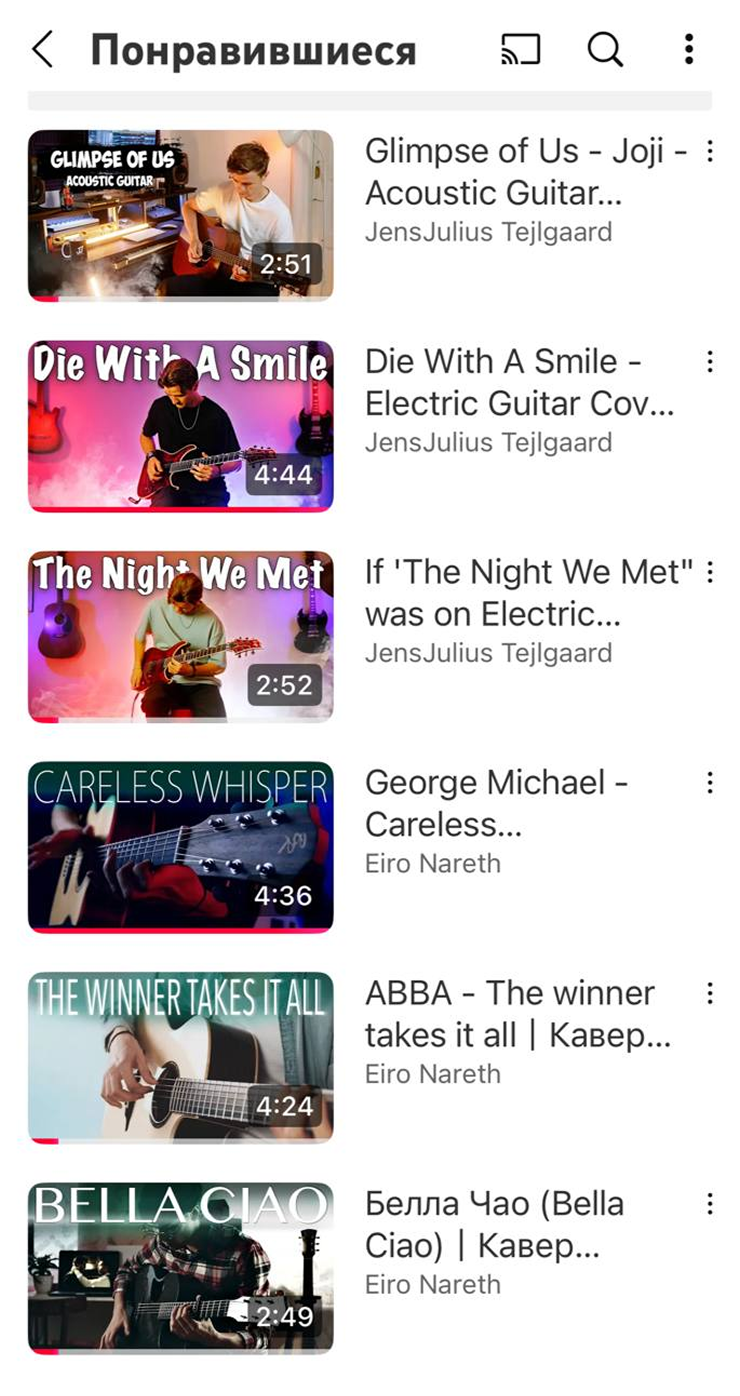Screen dimensions: 740x1396
Task: Go back from the Понравившиеся playlist
Action: (42, 49)
